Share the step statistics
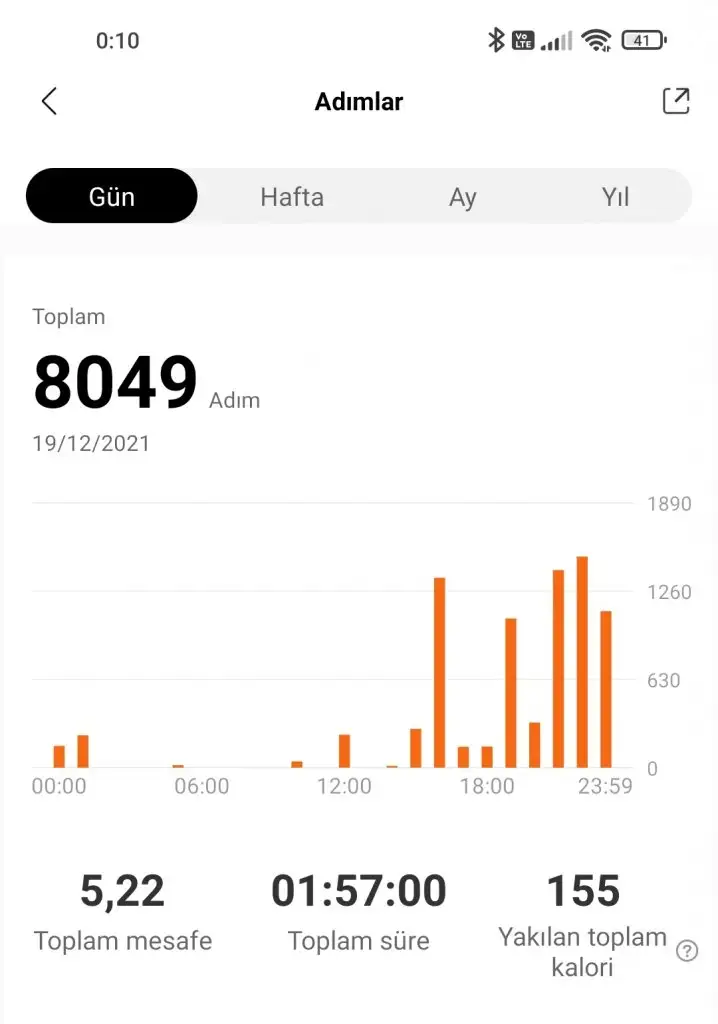 (676, 101)
